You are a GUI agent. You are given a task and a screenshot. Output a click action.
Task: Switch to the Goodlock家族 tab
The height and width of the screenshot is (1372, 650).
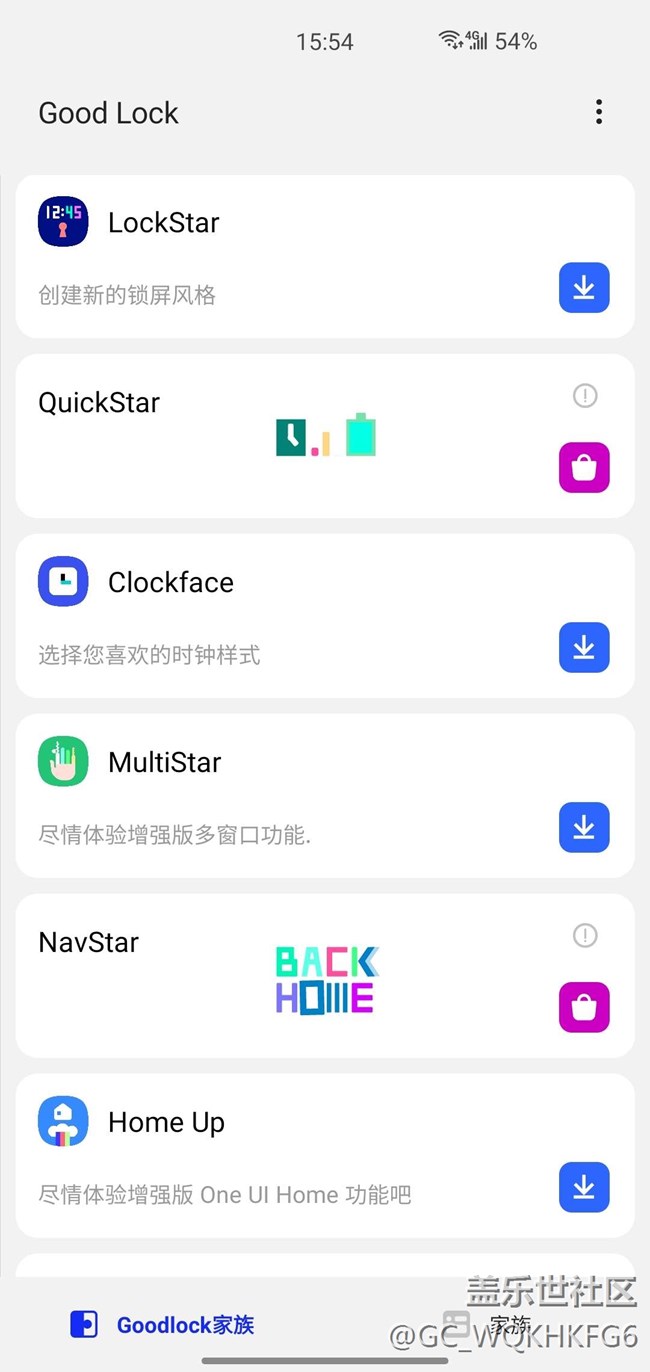click(162, 1325)
